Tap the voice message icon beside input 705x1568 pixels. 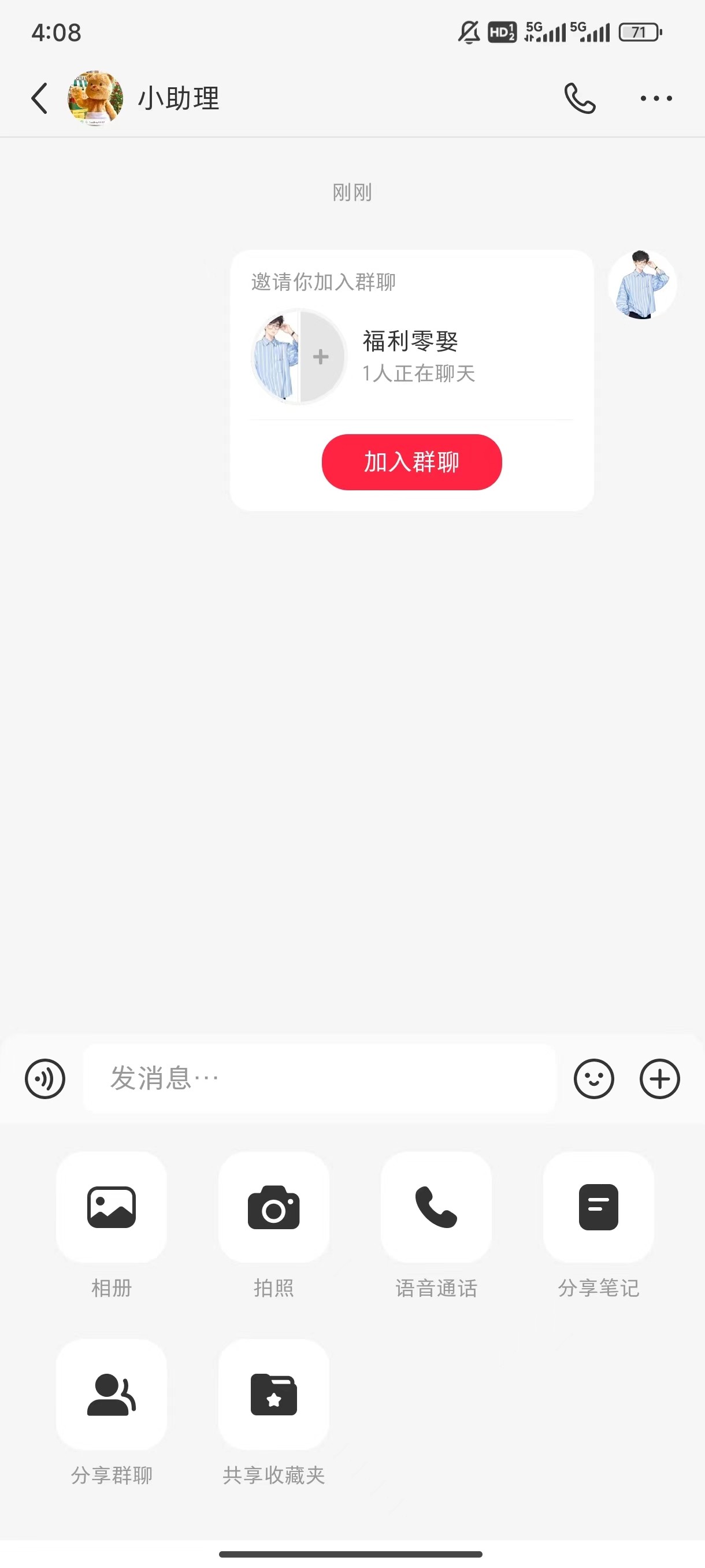44,1079
